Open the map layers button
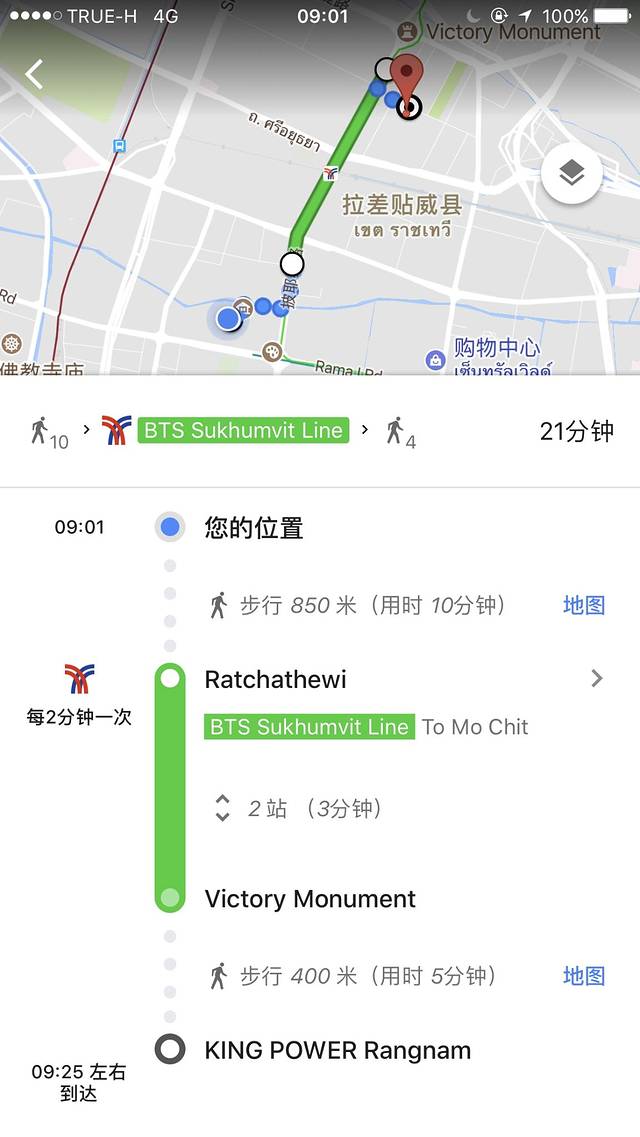 click(571, 174)
